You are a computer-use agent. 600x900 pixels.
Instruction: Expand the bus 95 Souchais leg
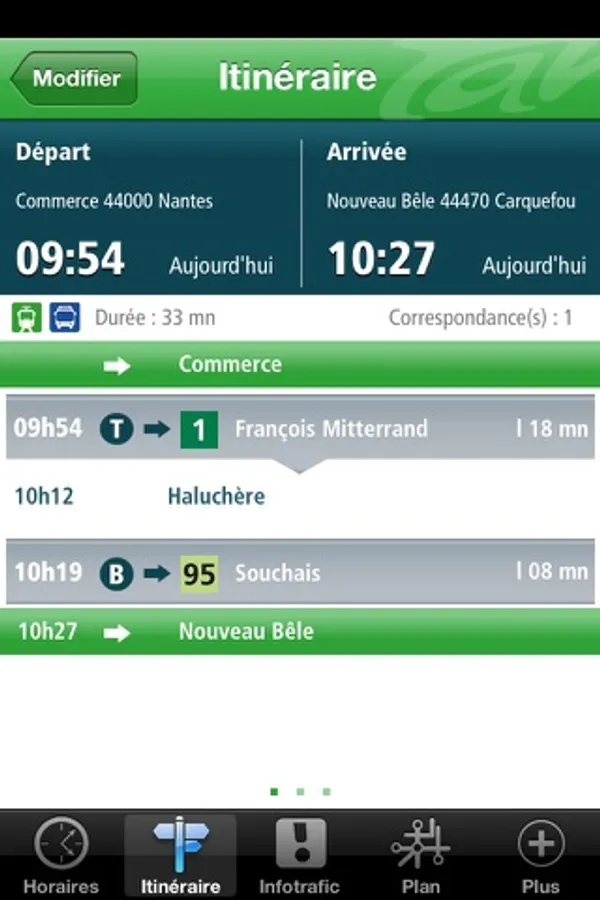coord(300,572)
